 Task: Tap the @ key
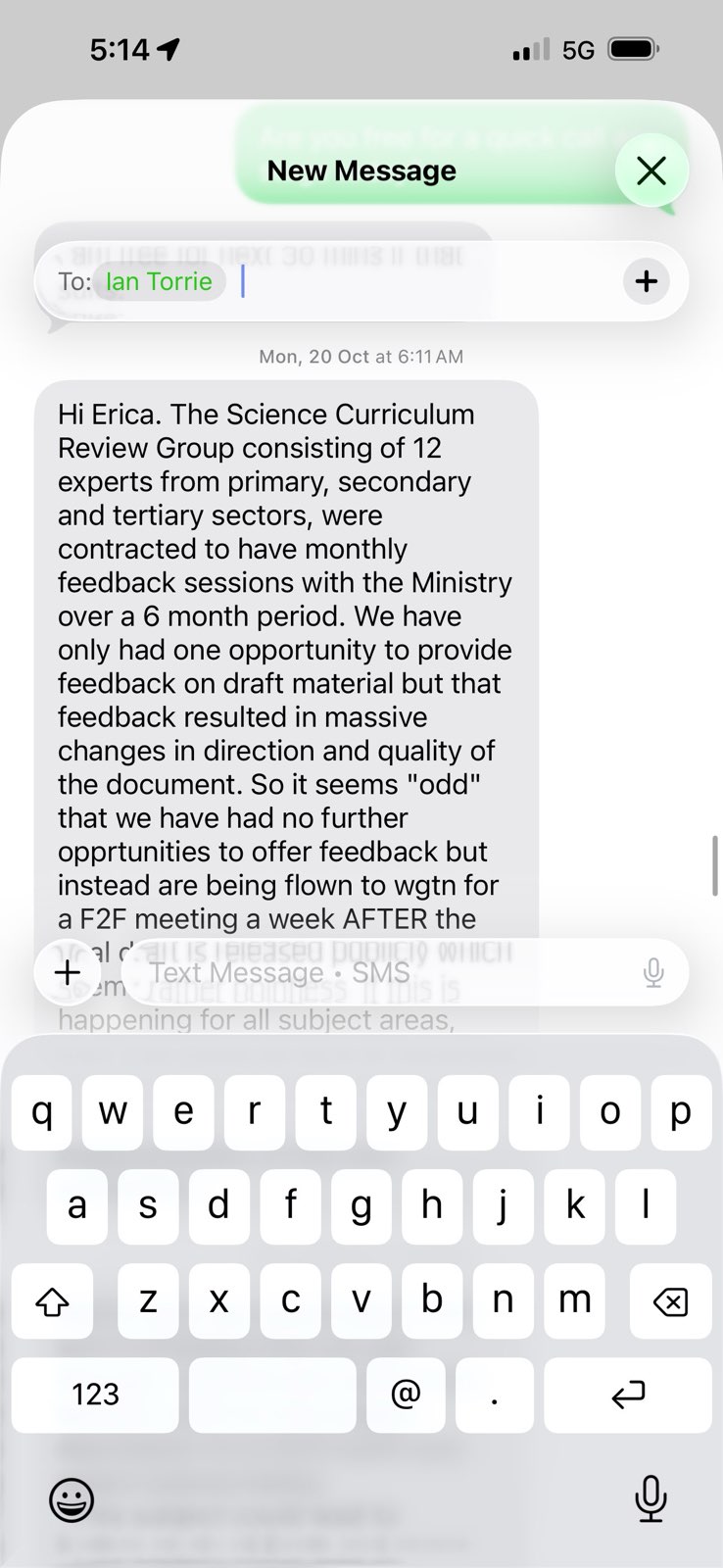coord(406,1395)
